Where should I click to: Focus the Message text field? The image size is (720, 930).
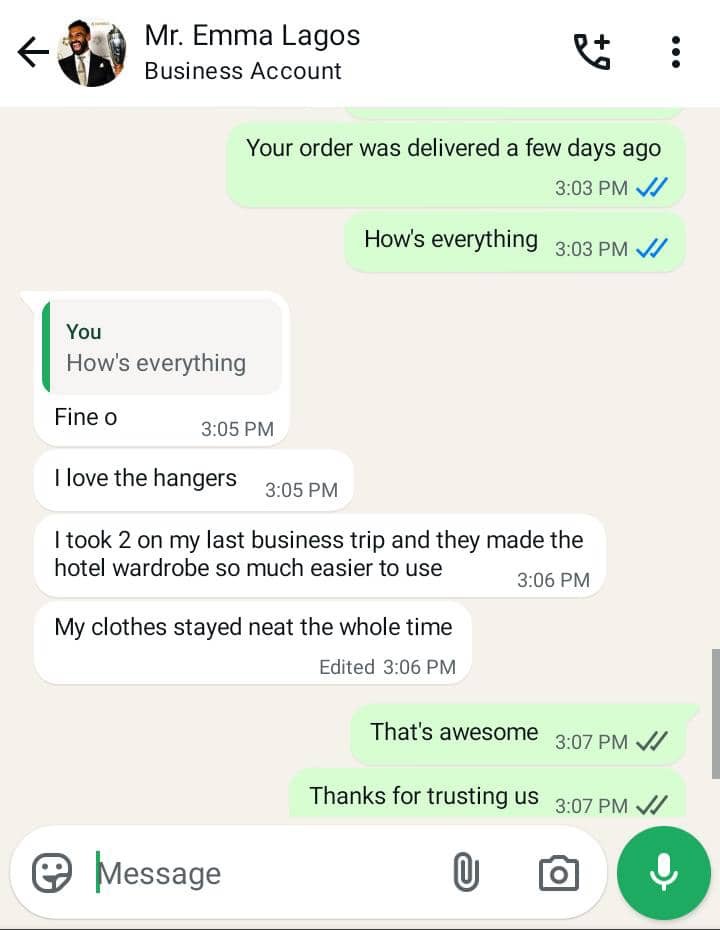click(260, 873)
